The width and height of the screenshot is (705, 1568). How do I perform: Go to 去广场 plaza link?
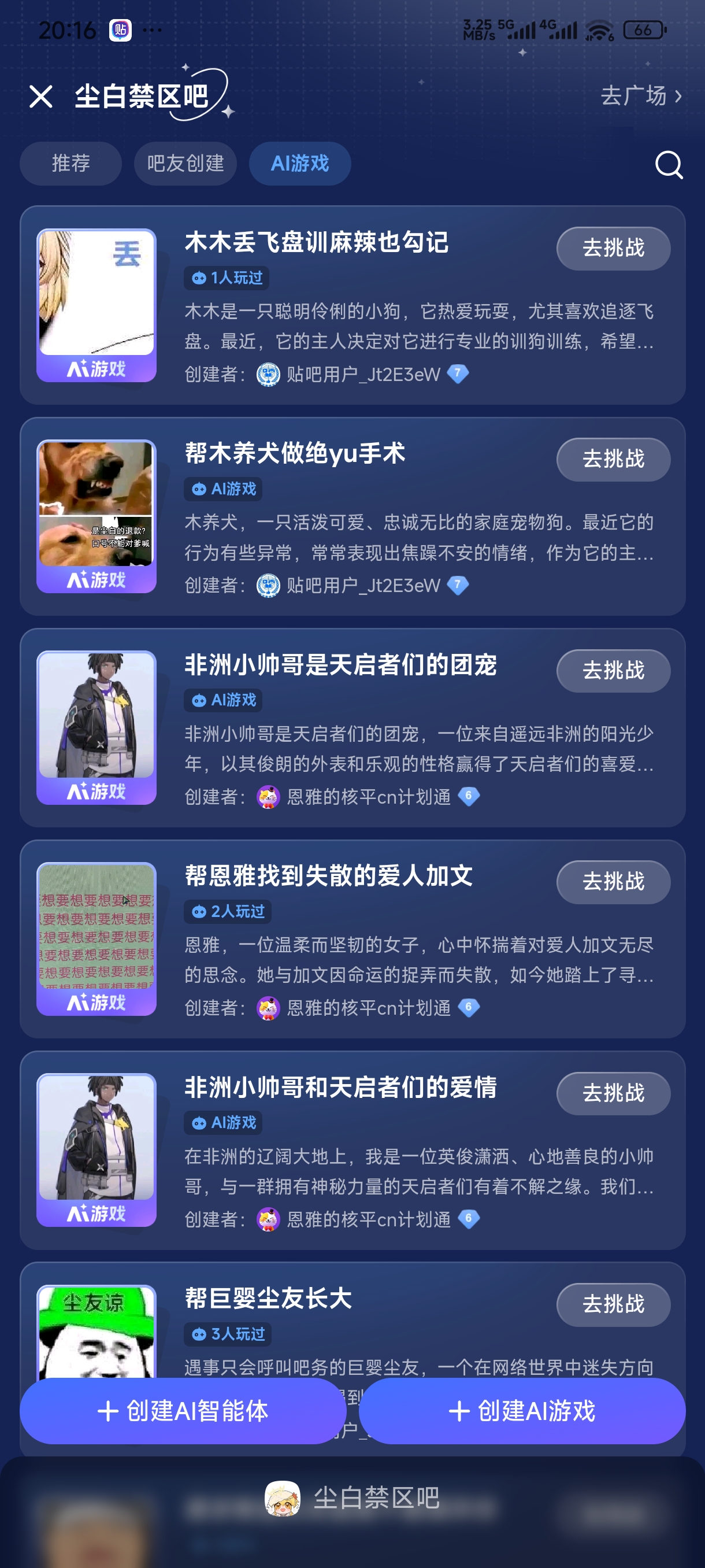coord(640,95)
